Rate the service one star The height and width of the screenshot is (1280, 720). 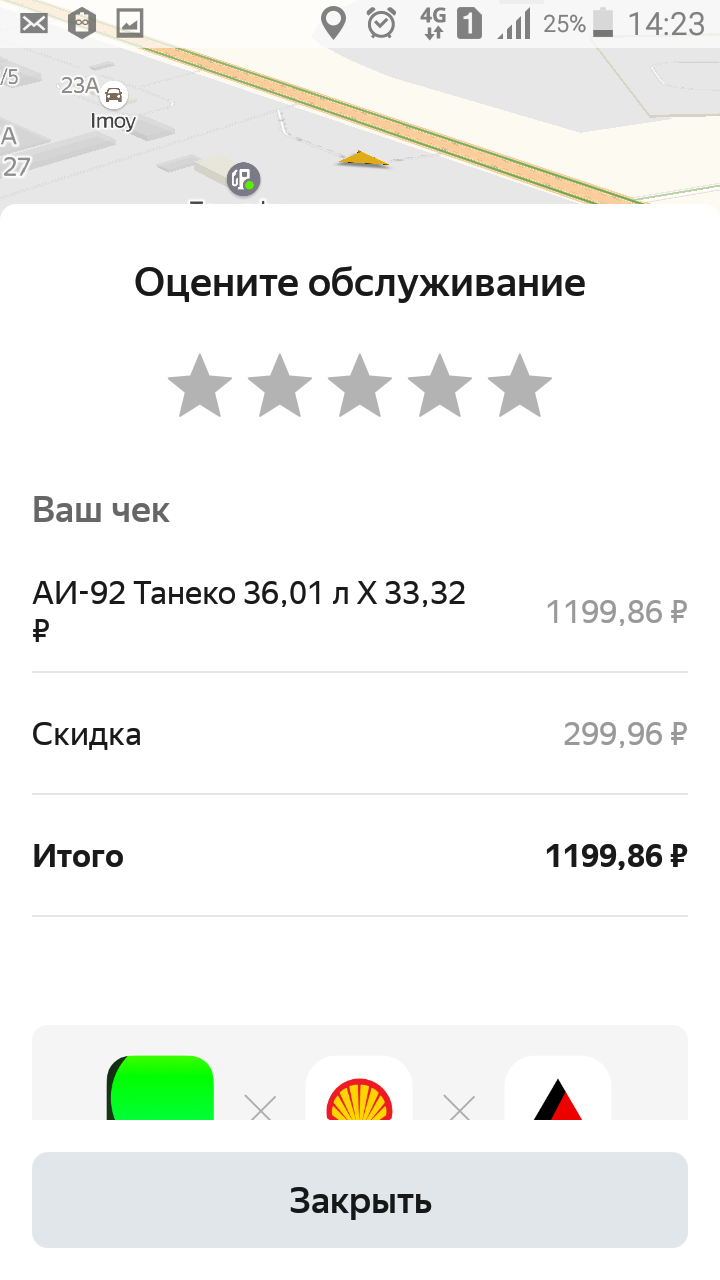pyautogui.click(x=200, y=385)
